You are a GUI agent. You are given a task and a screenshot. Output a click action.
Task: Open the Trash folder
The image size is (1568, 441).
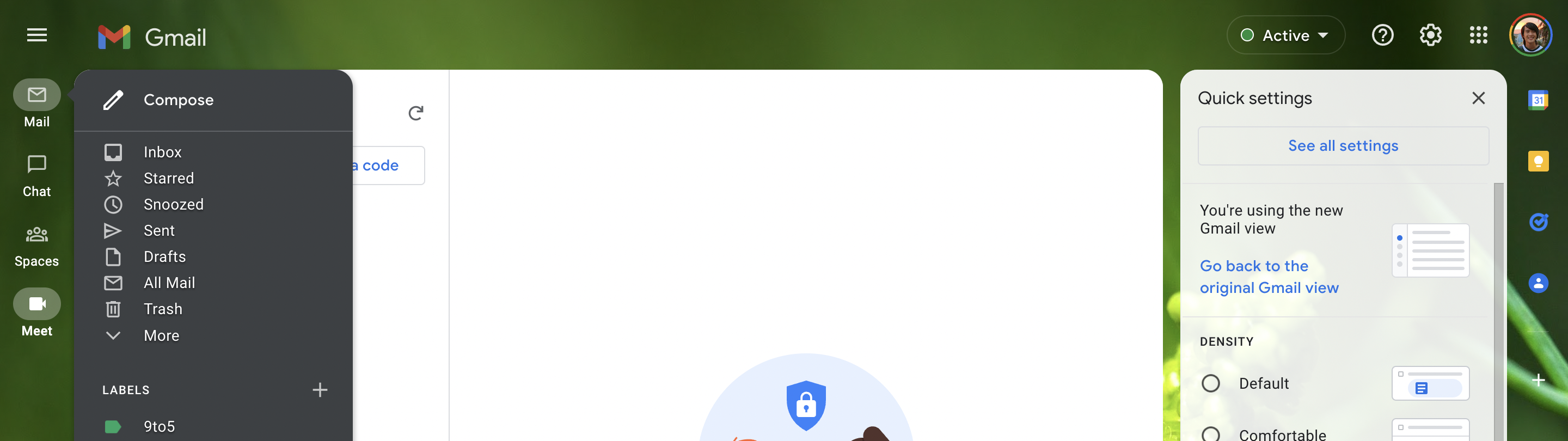click(163, 309)
